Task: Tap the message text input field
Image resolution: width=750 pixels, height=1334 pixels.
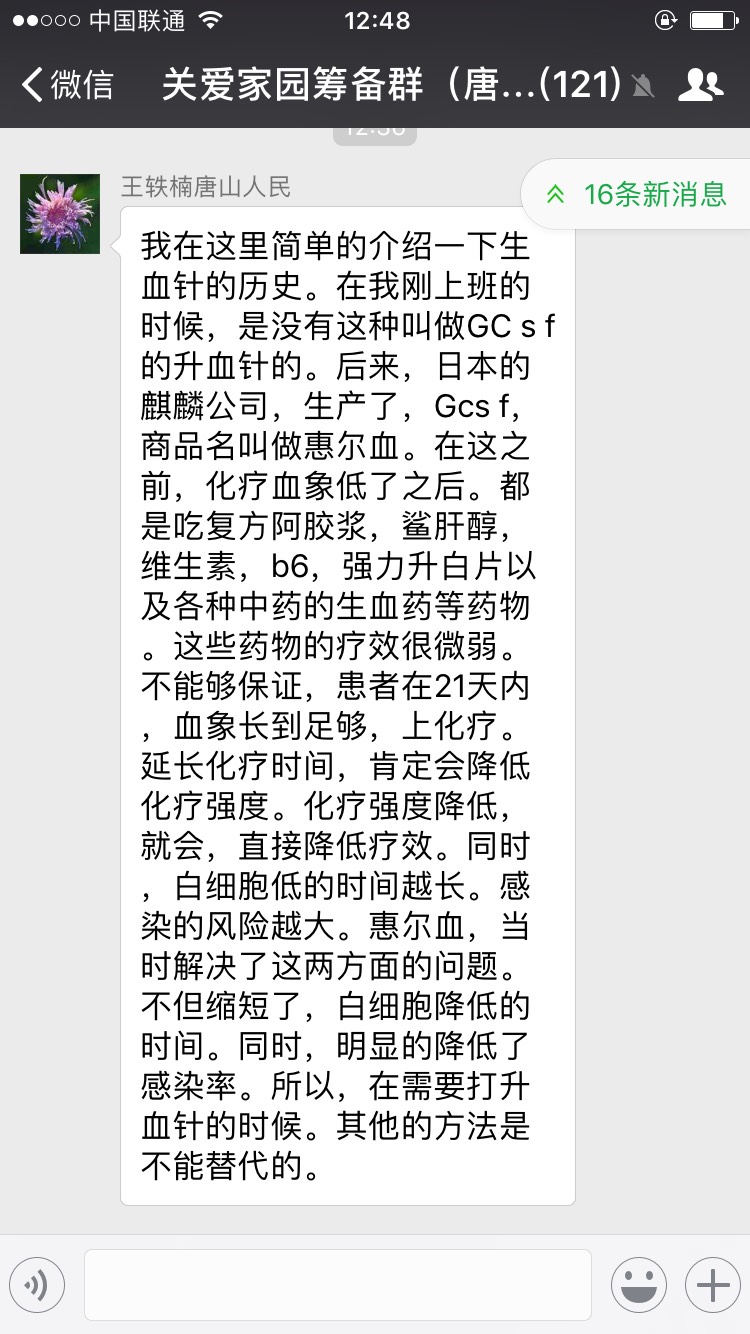Action: coord(338,1284)
